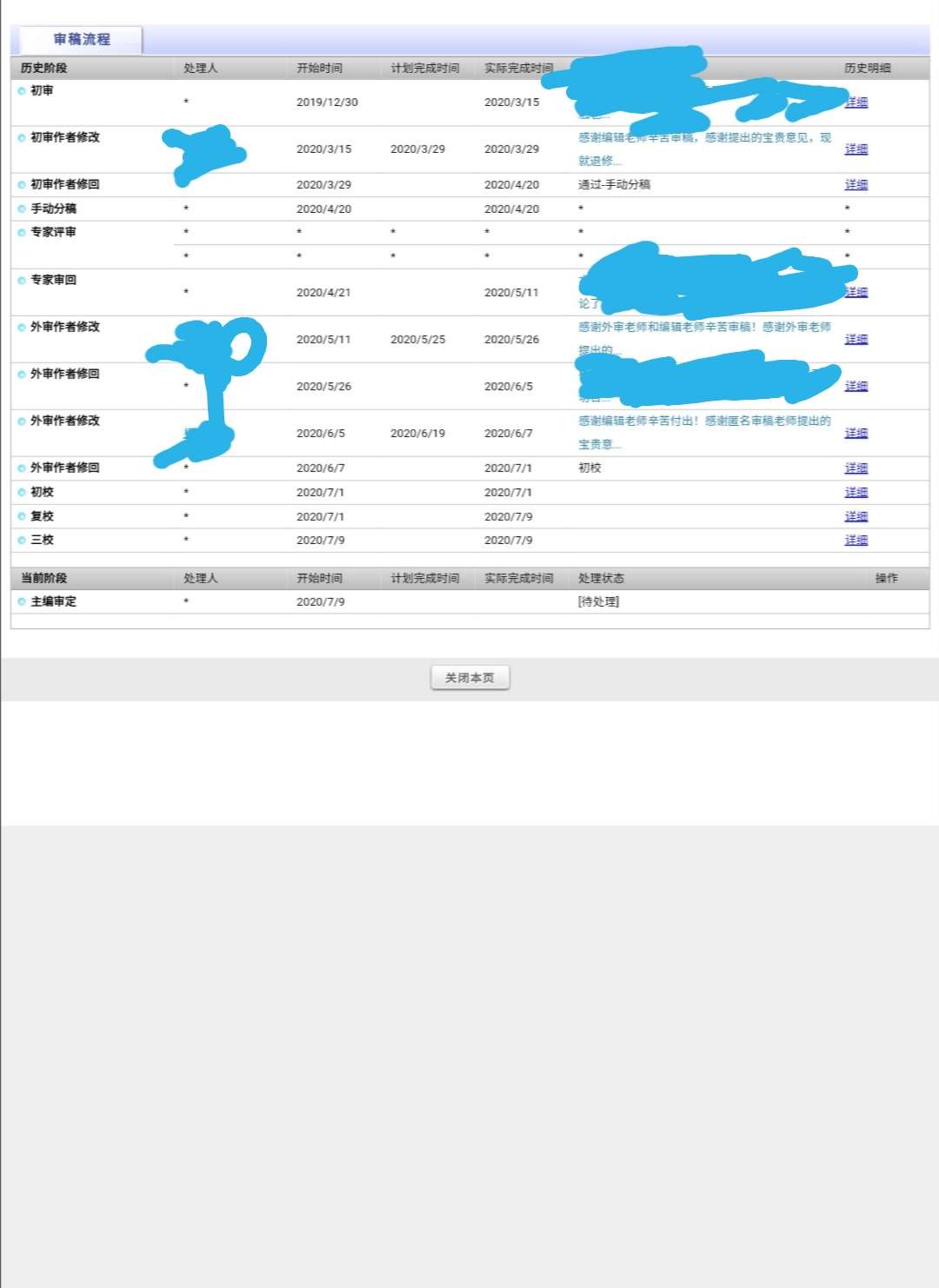Open 详细 link for the 三校 row
This screenshot has width=939, height=1288.
click(856, 541)
